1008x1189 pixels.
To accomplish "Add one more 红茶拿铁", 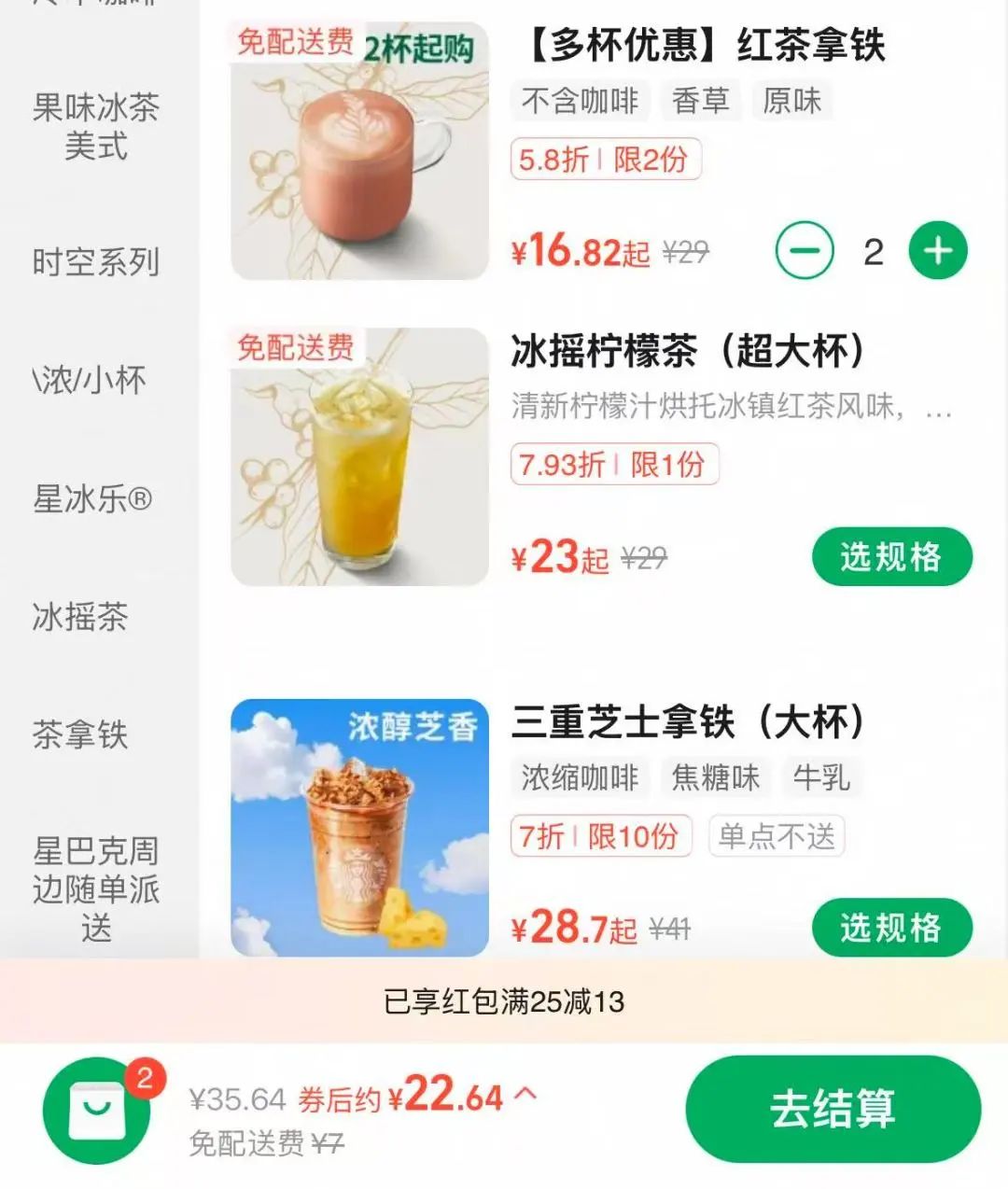I will pos(938,251).
